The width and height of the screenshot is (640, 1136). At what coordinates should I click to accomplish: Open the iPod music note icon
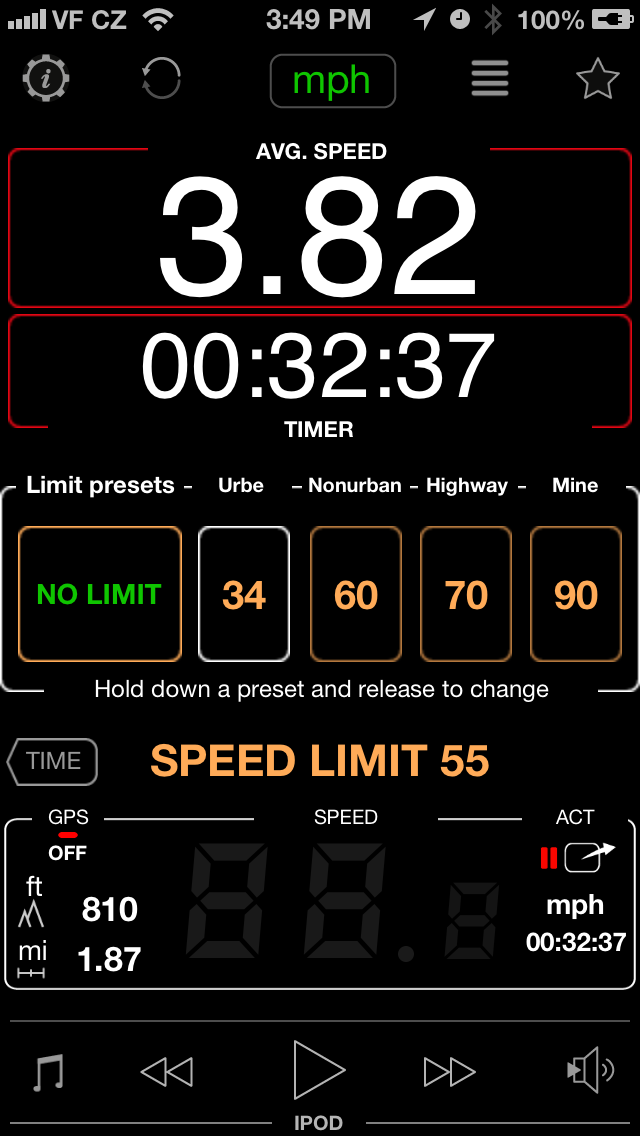click(47, 1072)
